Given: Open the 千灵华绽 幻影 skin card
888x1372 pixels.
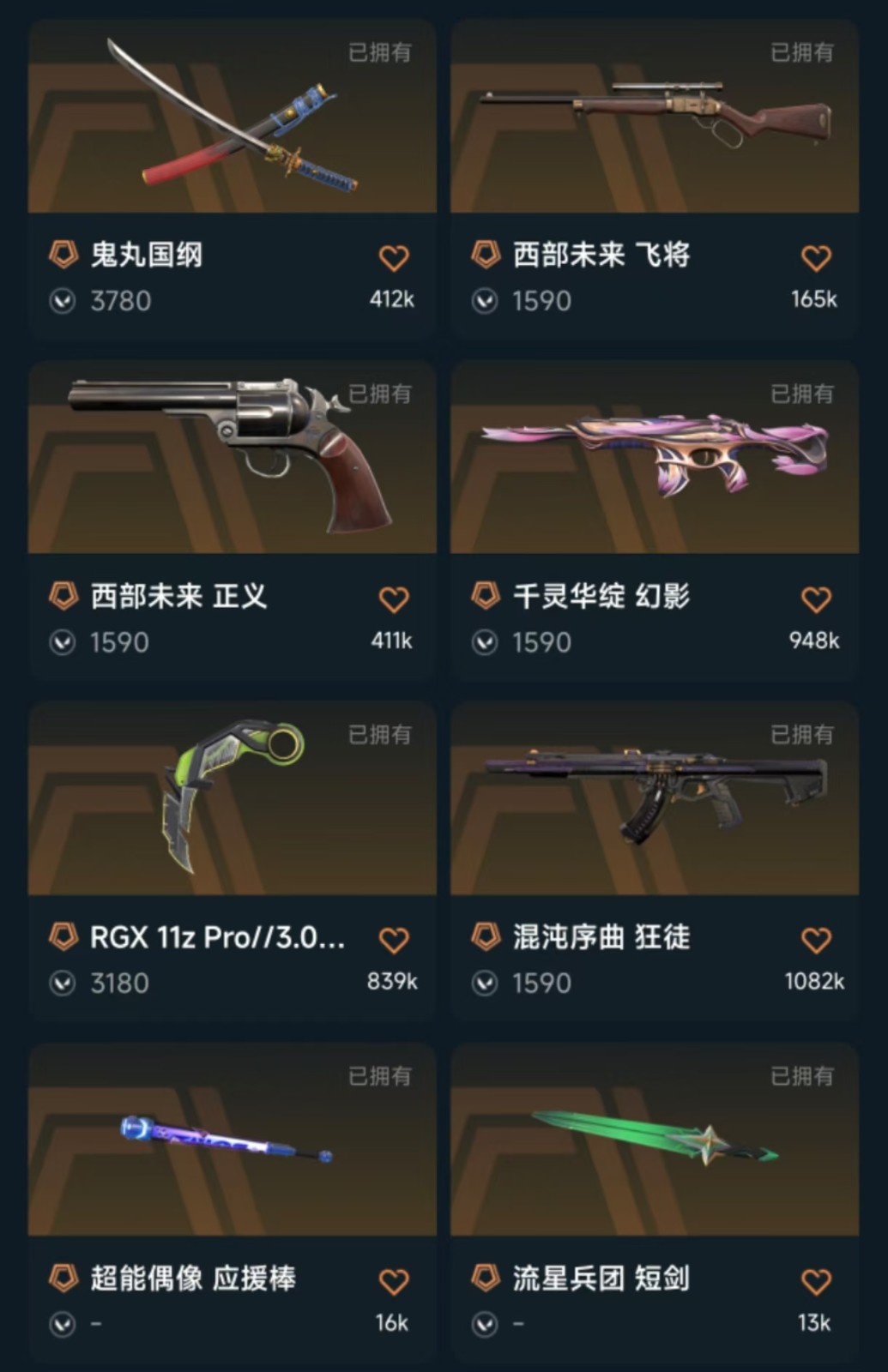Looking at the screenshot, I should click(654, 459).
